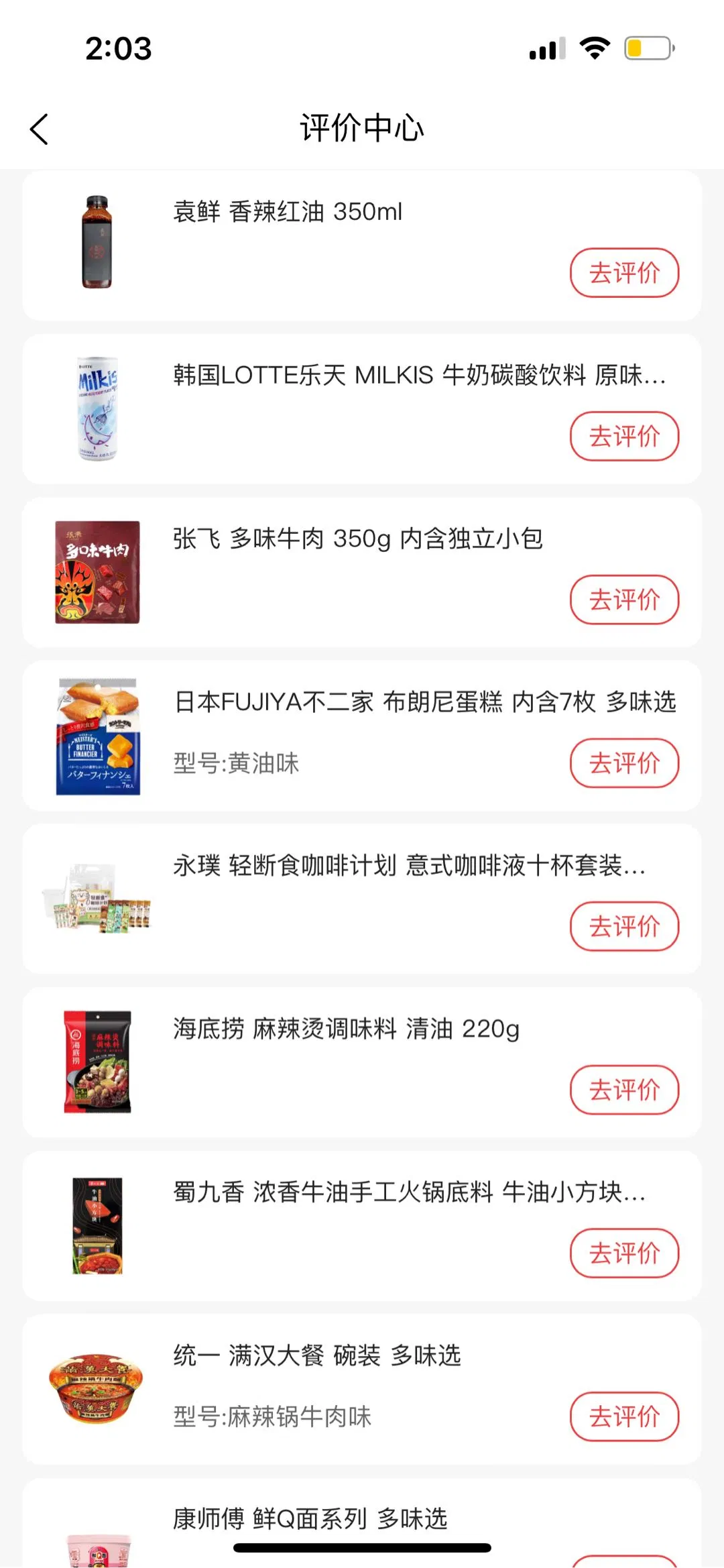Viewport: 724px width, 1568px height.
Task: Tap 去评价 for 永璞 咖啡液套装
Action: pyautogui.click(x=624, y=926)
